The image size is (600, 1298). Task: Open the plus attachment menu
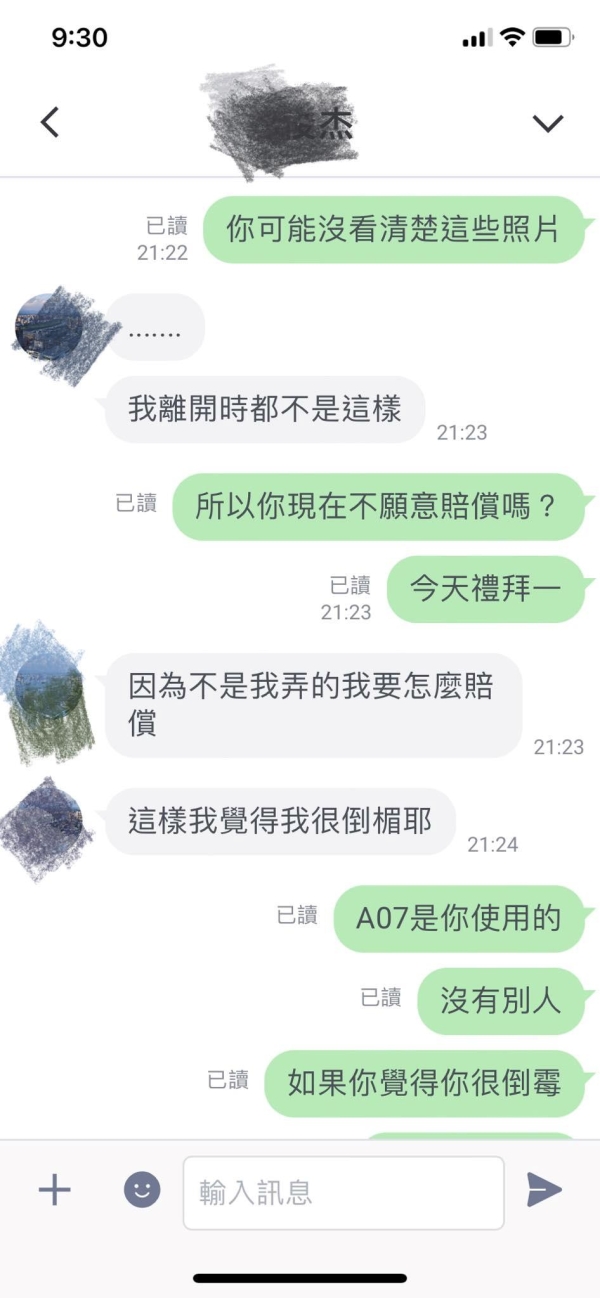pyautogui.click(x=54, y=1190)
